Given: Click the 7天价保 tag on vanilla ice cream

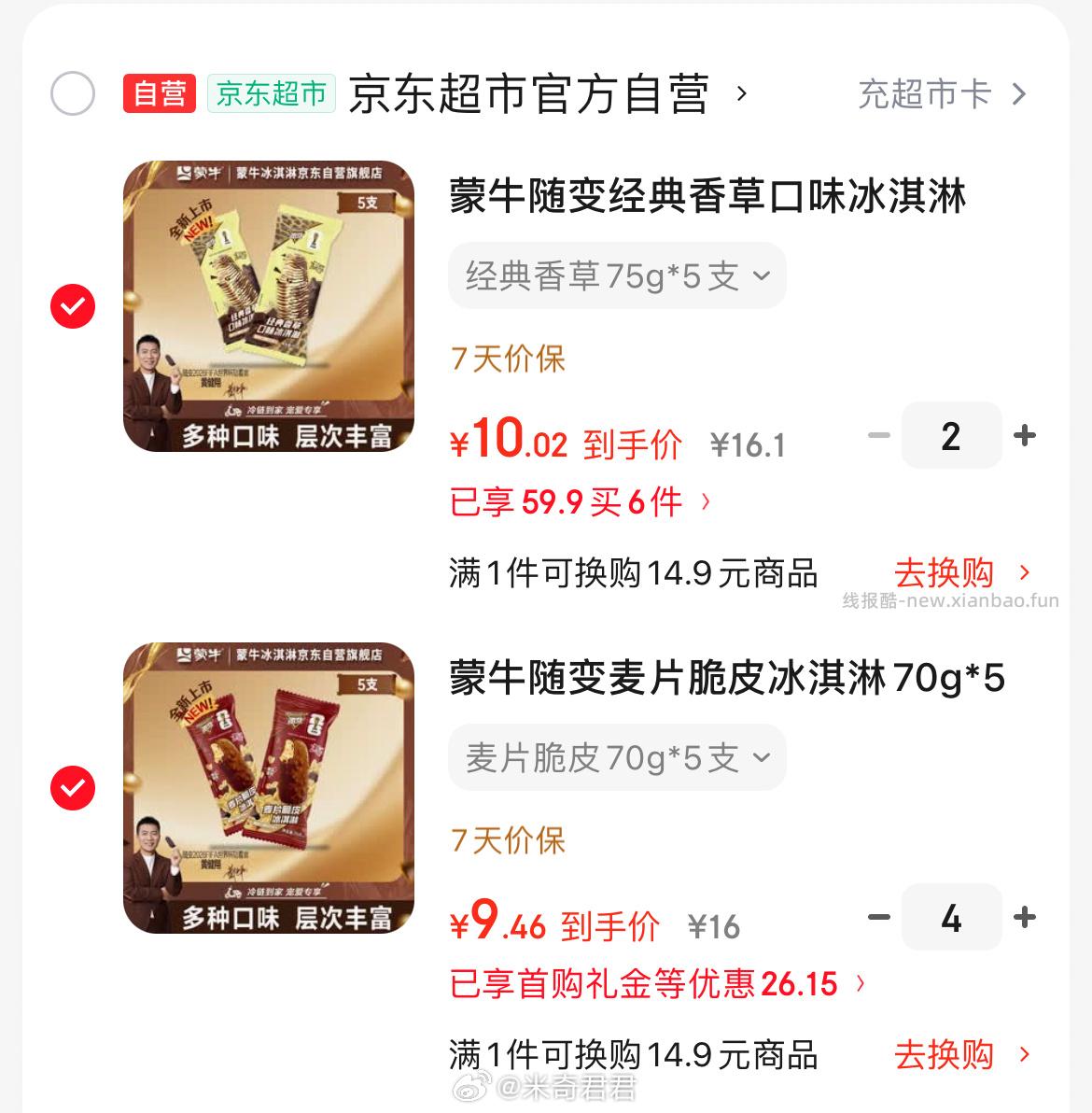Looking at the screenshot, I should click(x=508, y=359).
